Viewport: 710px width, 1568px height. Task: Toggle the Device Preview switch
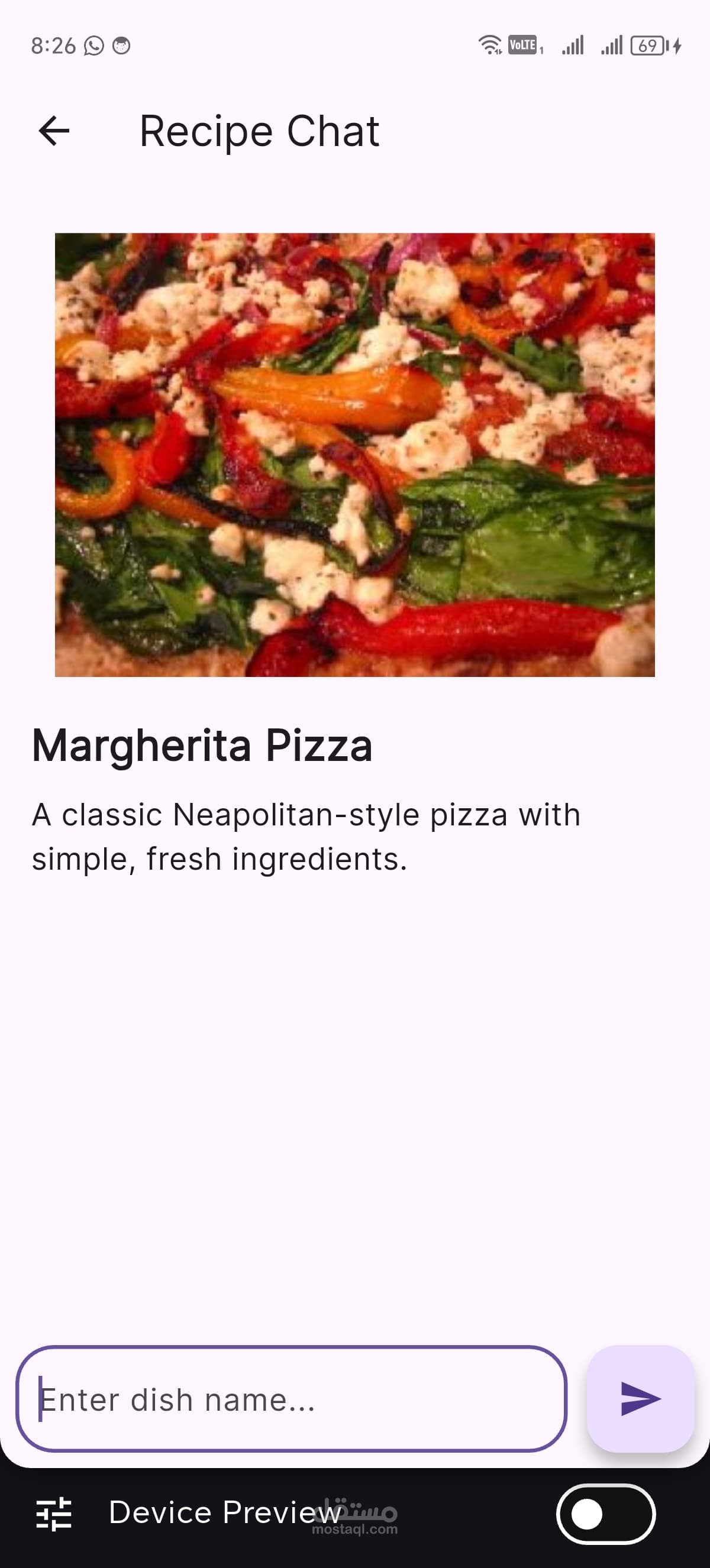[x=605, y=1513]
